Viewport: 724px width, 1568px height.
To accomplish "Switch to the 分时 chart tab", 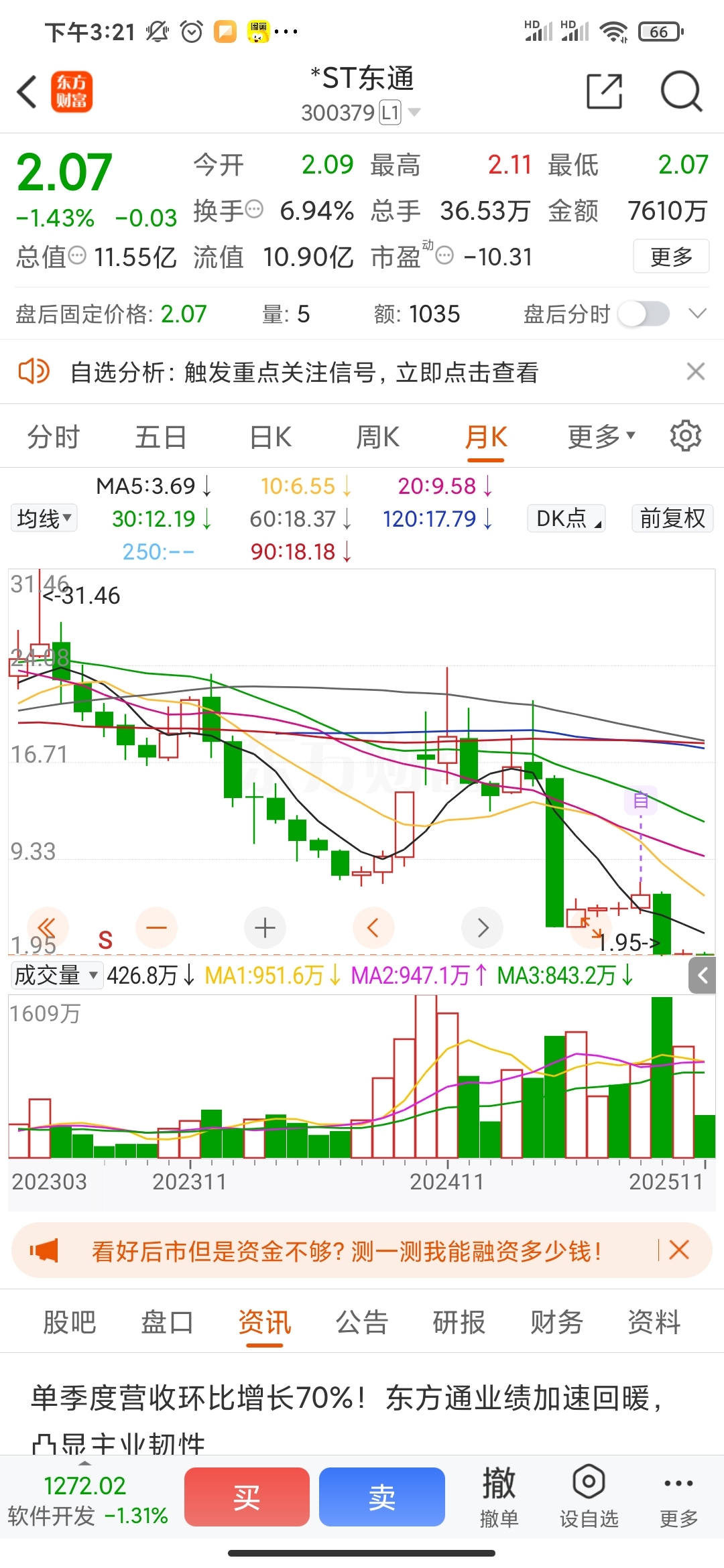I will (x=54, y=437).
